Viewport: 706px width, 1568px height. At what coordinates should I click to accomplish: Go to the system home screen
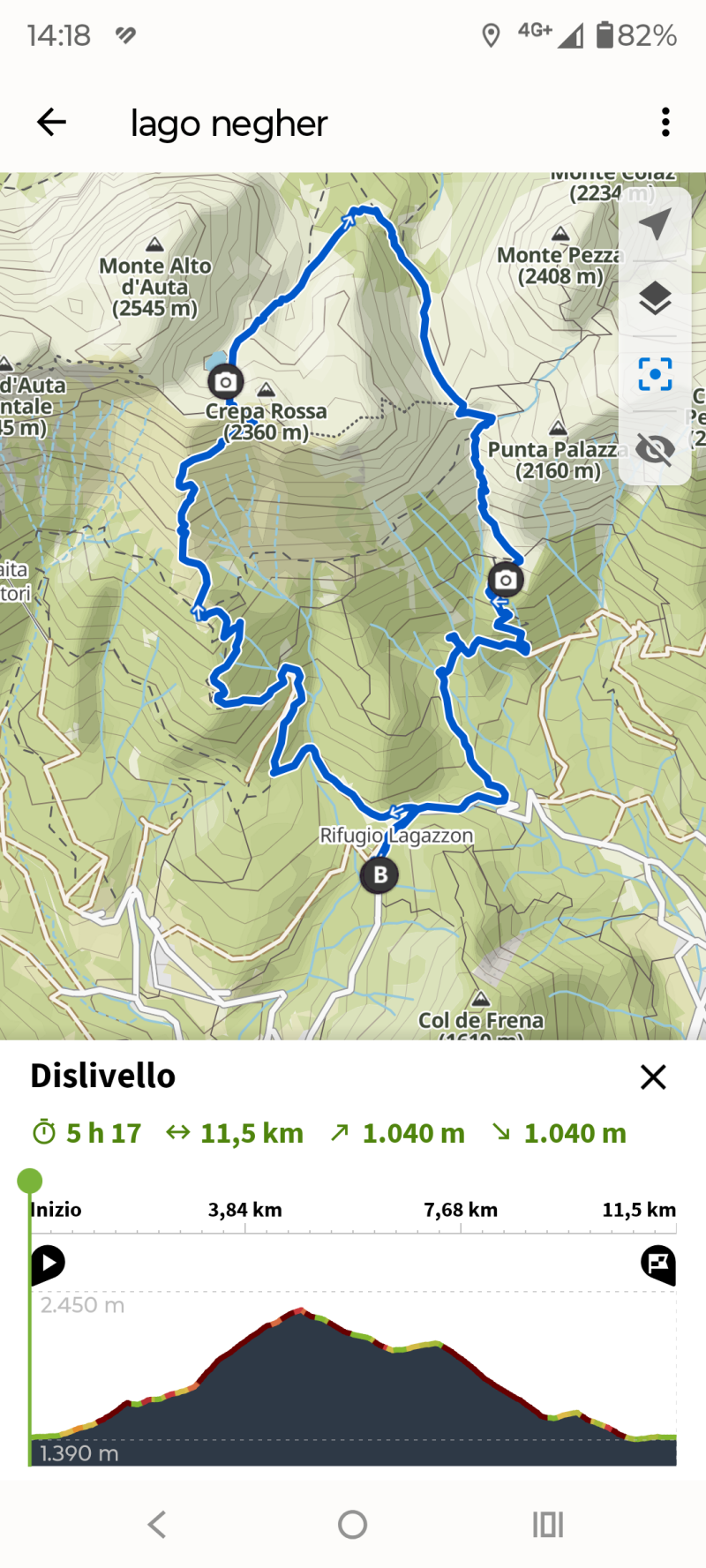click(x=352, y=1524)
